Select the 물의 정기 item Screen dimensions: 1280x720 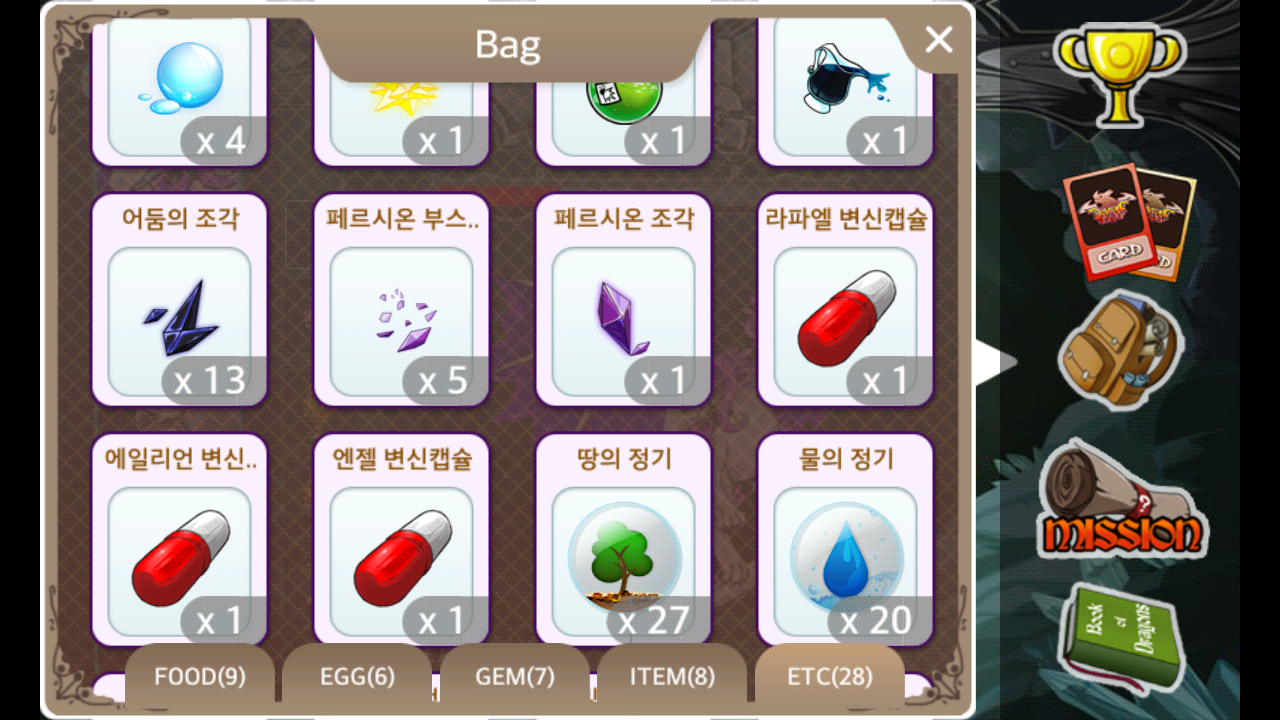[845, 540]
